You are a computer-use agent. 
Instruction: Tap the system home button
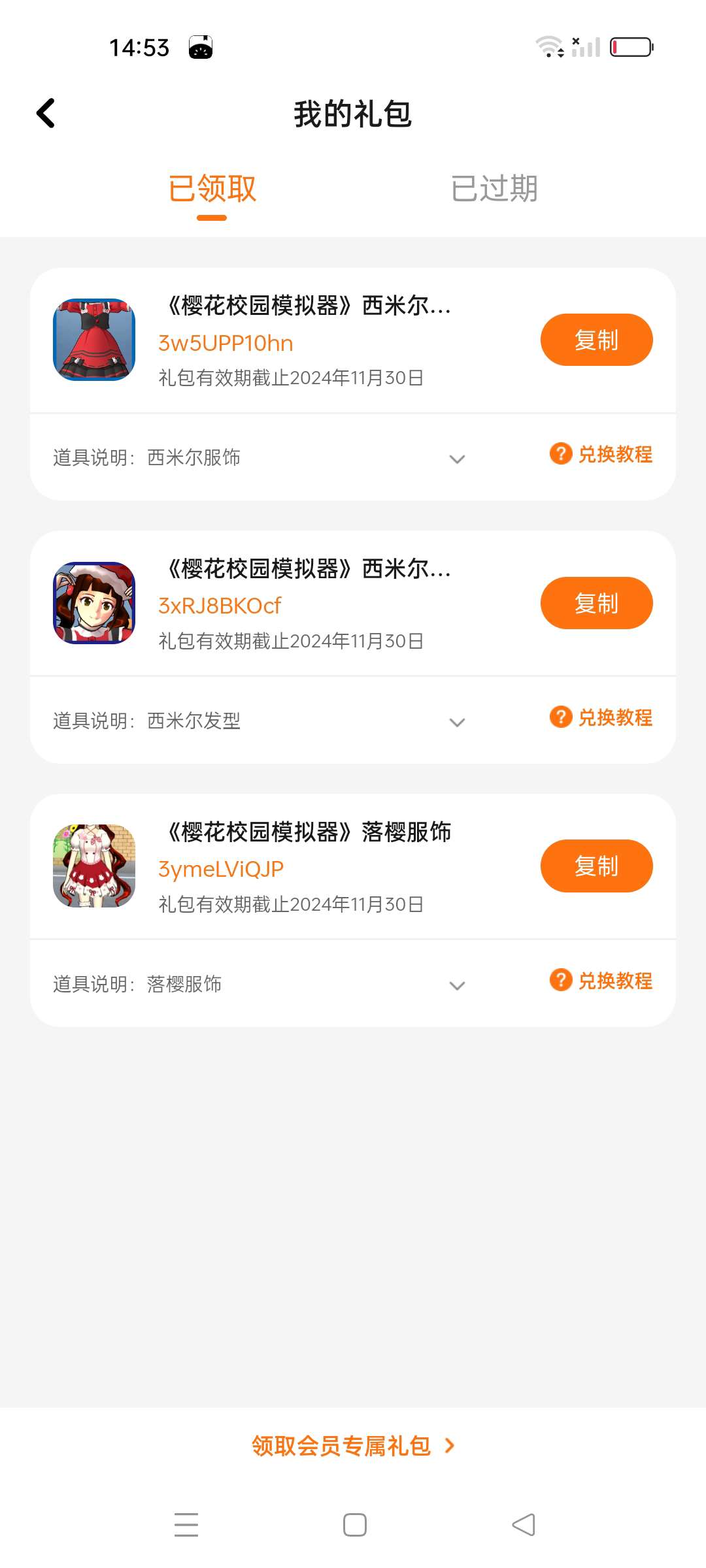click(354, 1525)
